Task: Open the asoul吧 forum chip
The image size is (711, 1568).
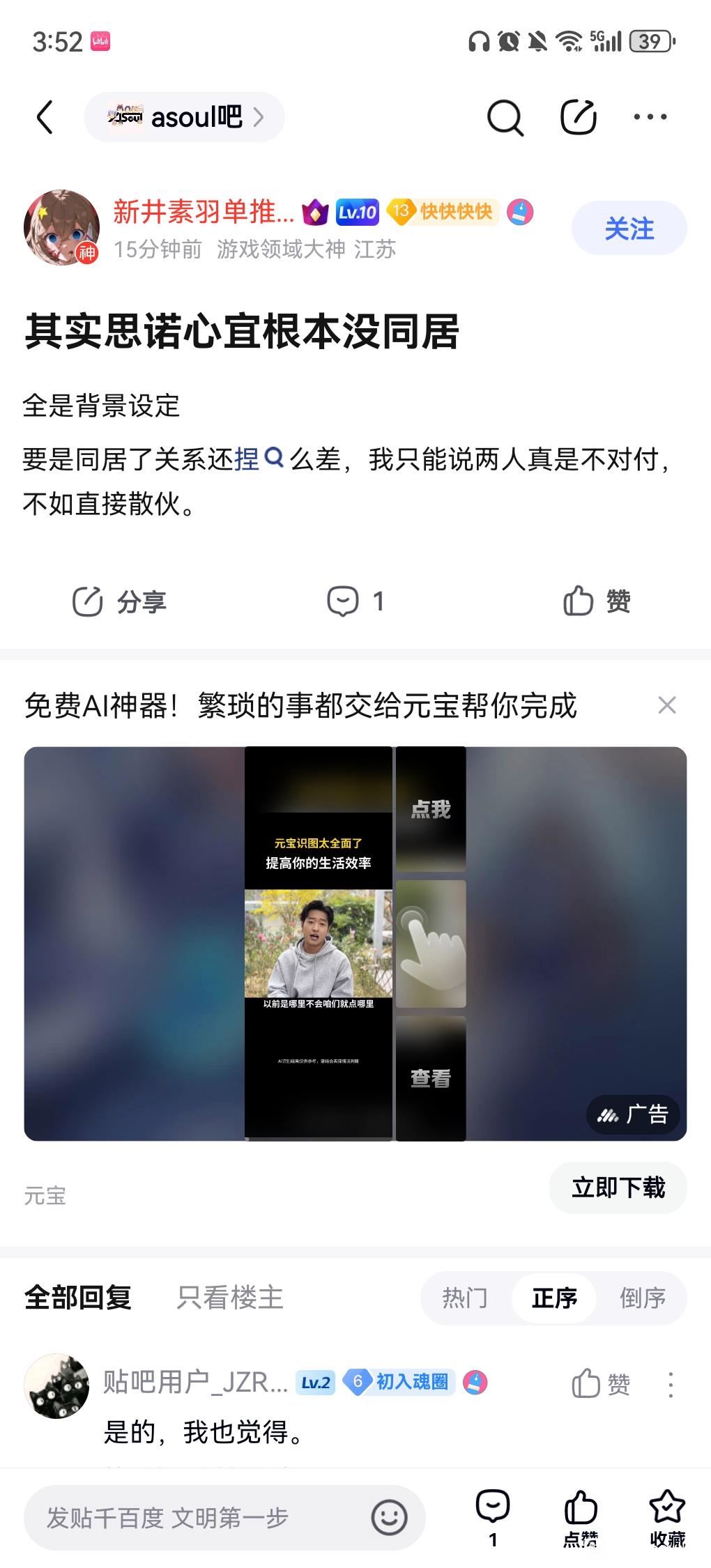Action: [185, 117]
